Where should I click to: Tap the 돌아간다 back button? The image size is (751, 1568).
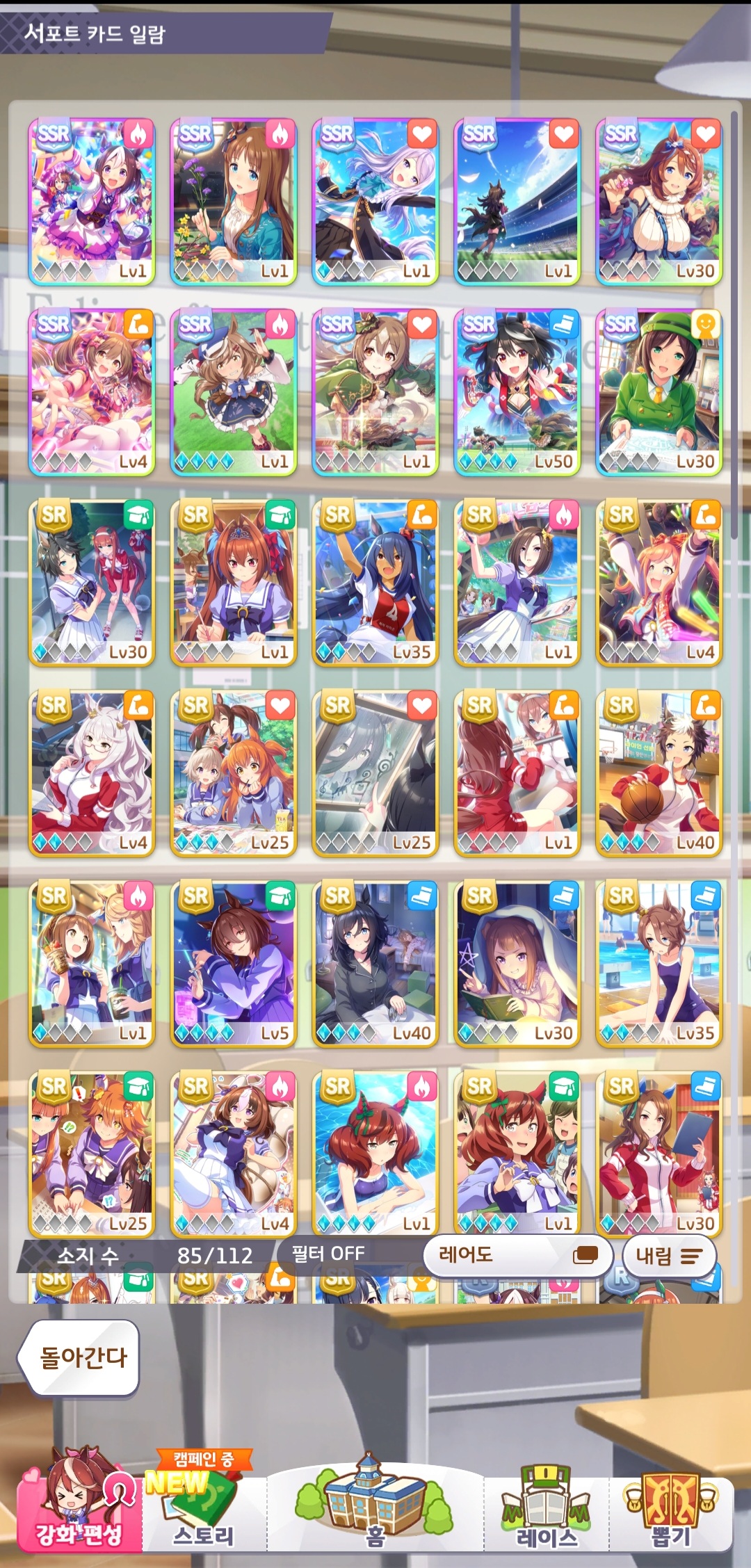pyautogui.click(x=80, y=1357)
